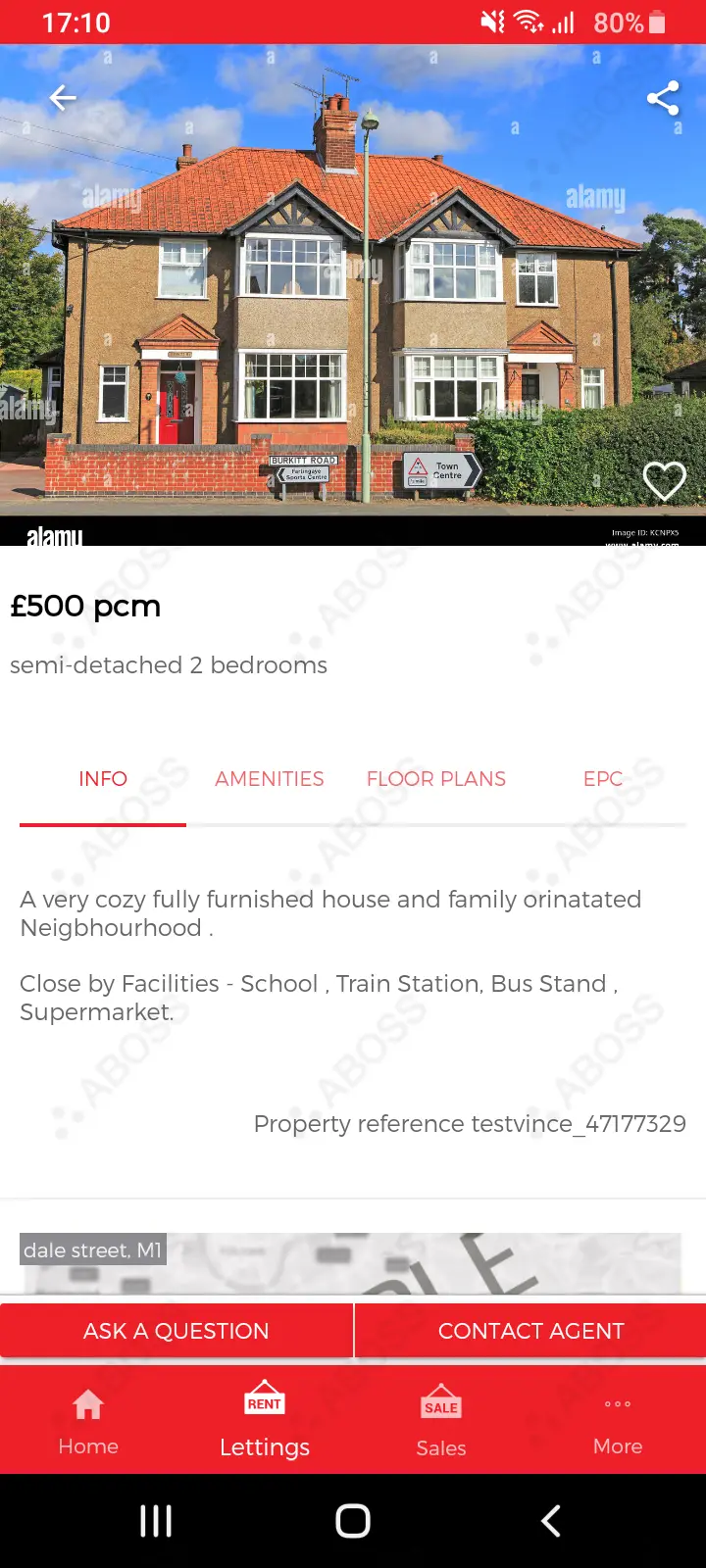Screen dimensions: 706x1568
Task: Contact the agent for this property
Action: [x=530, y=1331]
